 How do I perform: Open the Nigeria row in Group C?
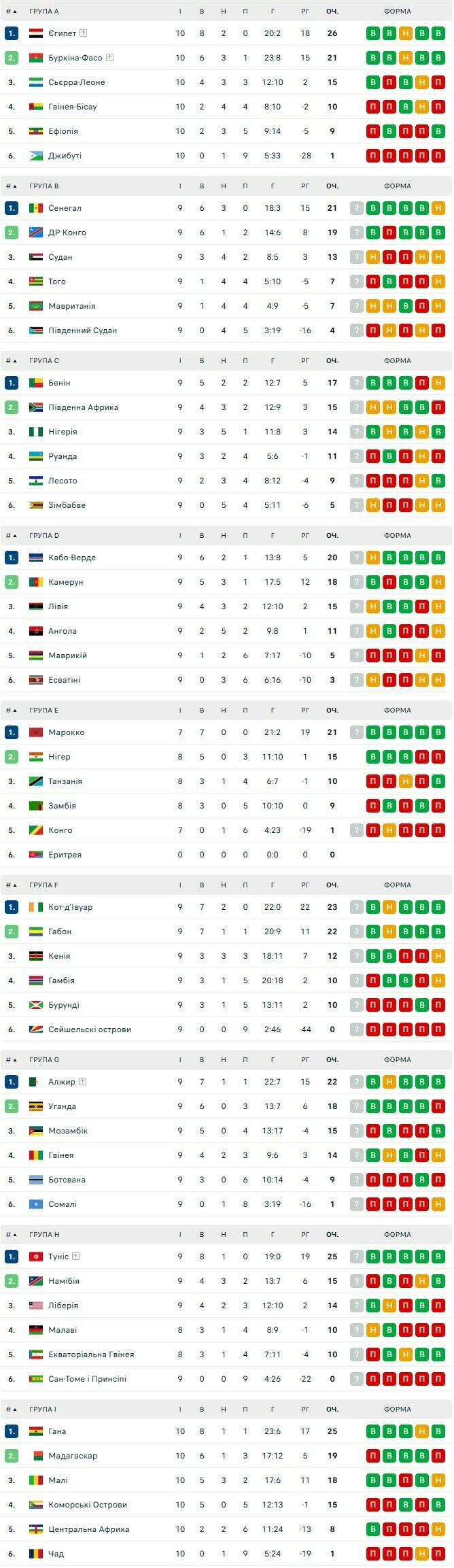[x=63, y=432]
